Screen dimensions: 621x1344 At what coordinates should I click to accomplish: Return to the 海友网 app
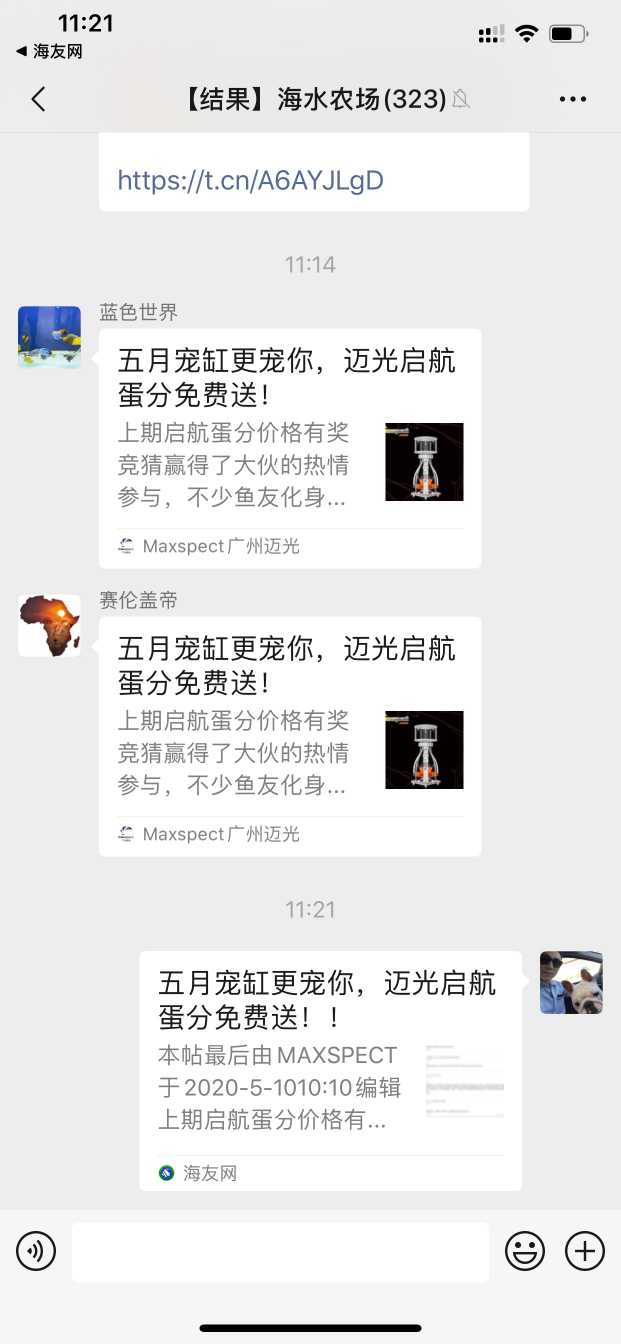point(50,51)
